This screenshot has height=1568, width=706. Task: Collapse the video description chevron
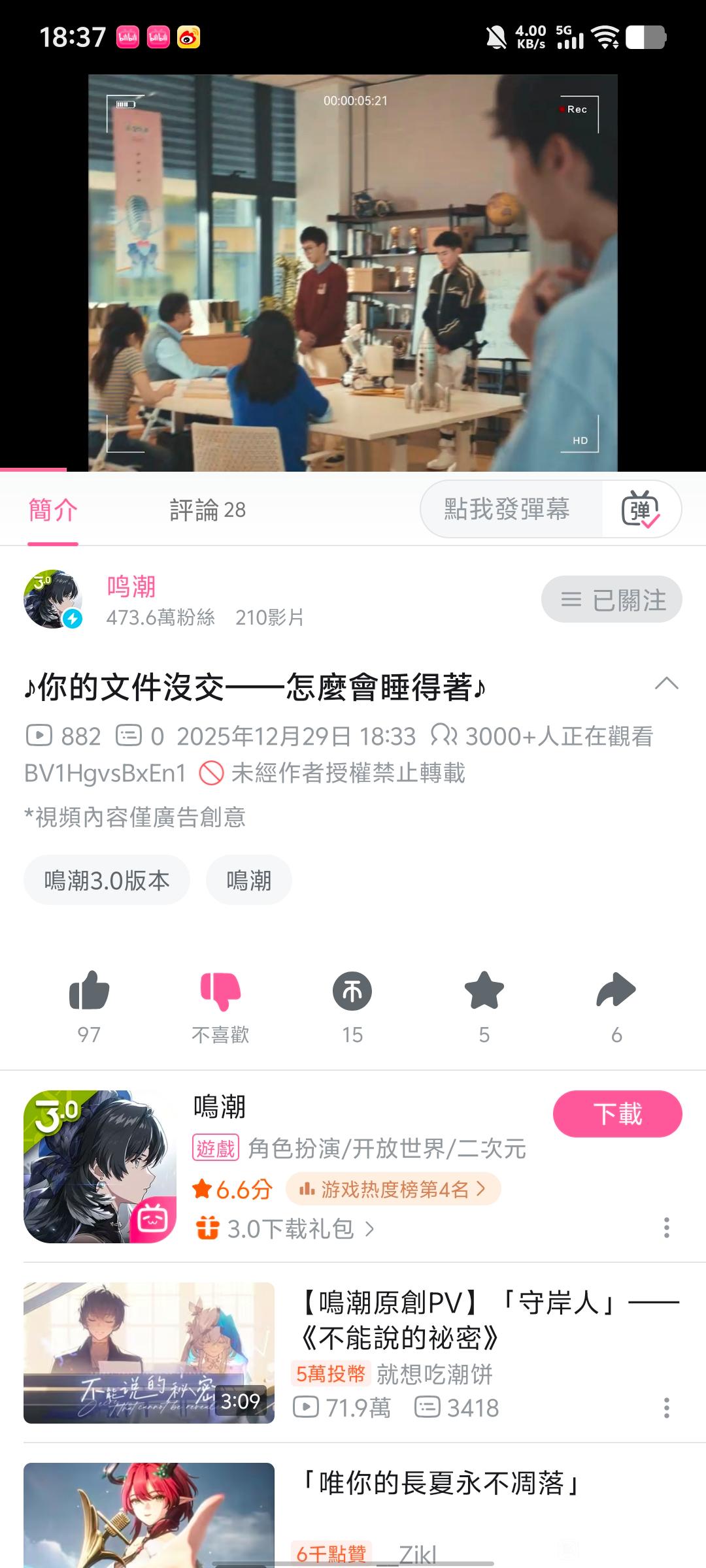(x=666, y=684)
